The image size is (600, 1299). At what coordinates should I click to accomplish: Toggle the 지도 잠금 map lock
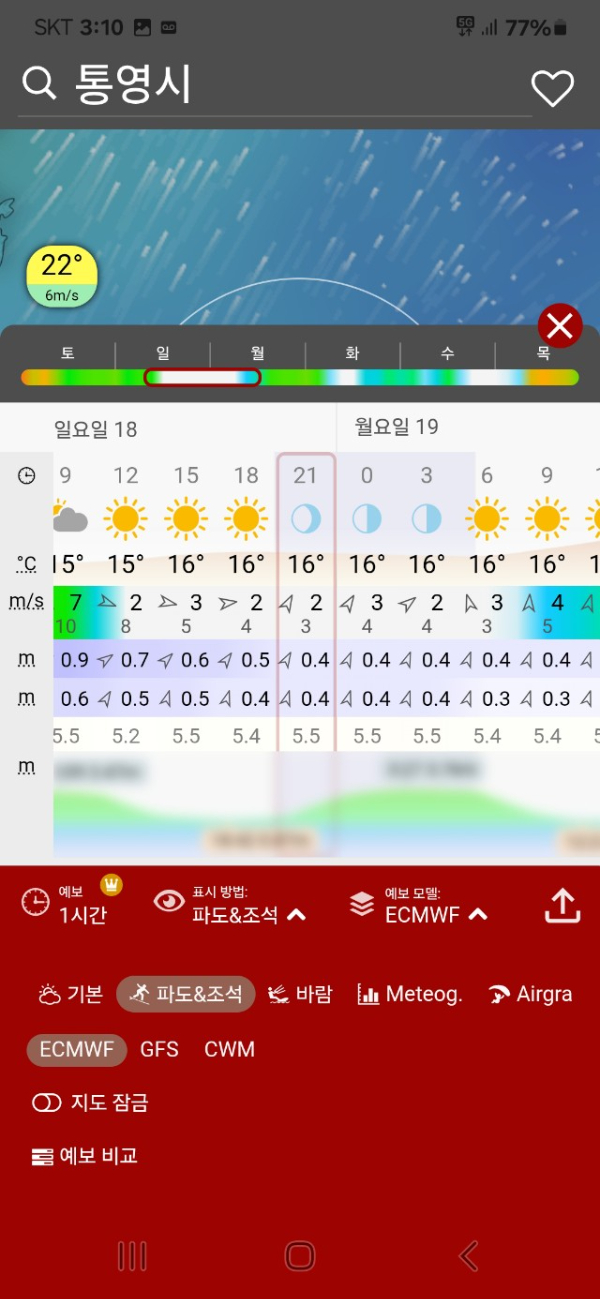tap(90, 1103)
